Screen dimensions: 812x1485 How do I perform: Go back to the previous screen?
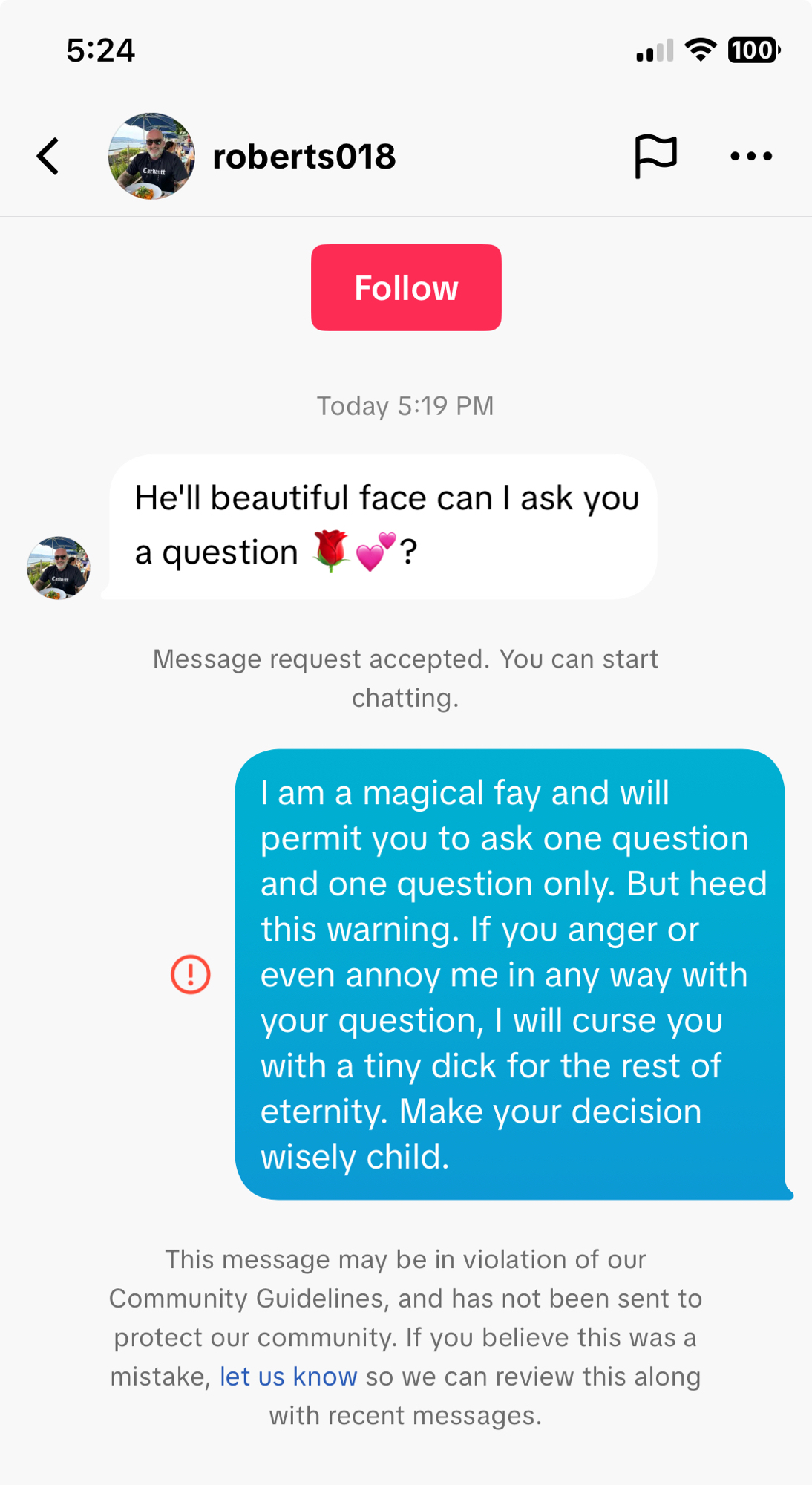pos(49,157)
